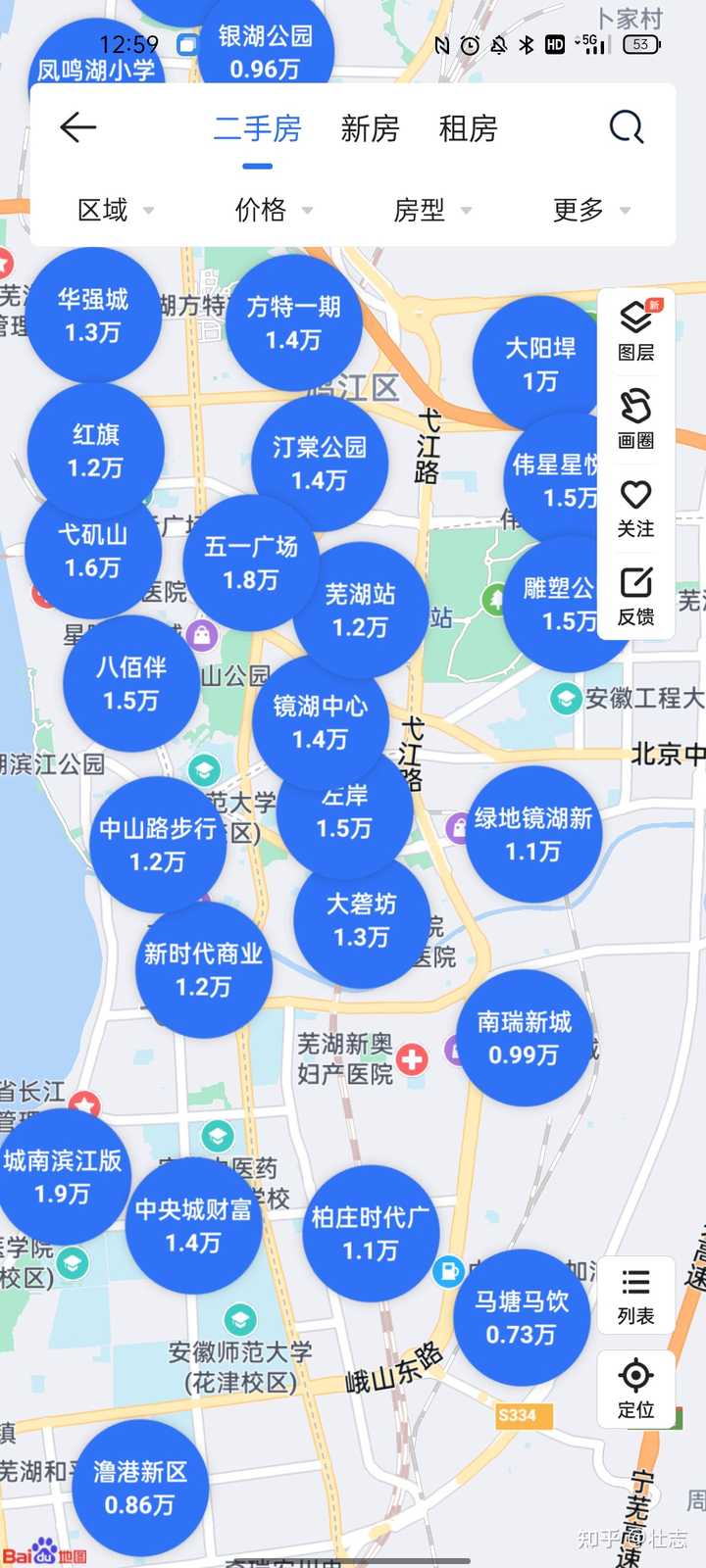This screenshot has width=706, height=1568.
Task: Open the 马塘马饮 0.73万 map bubble
Action: (x=521, y=1317)
